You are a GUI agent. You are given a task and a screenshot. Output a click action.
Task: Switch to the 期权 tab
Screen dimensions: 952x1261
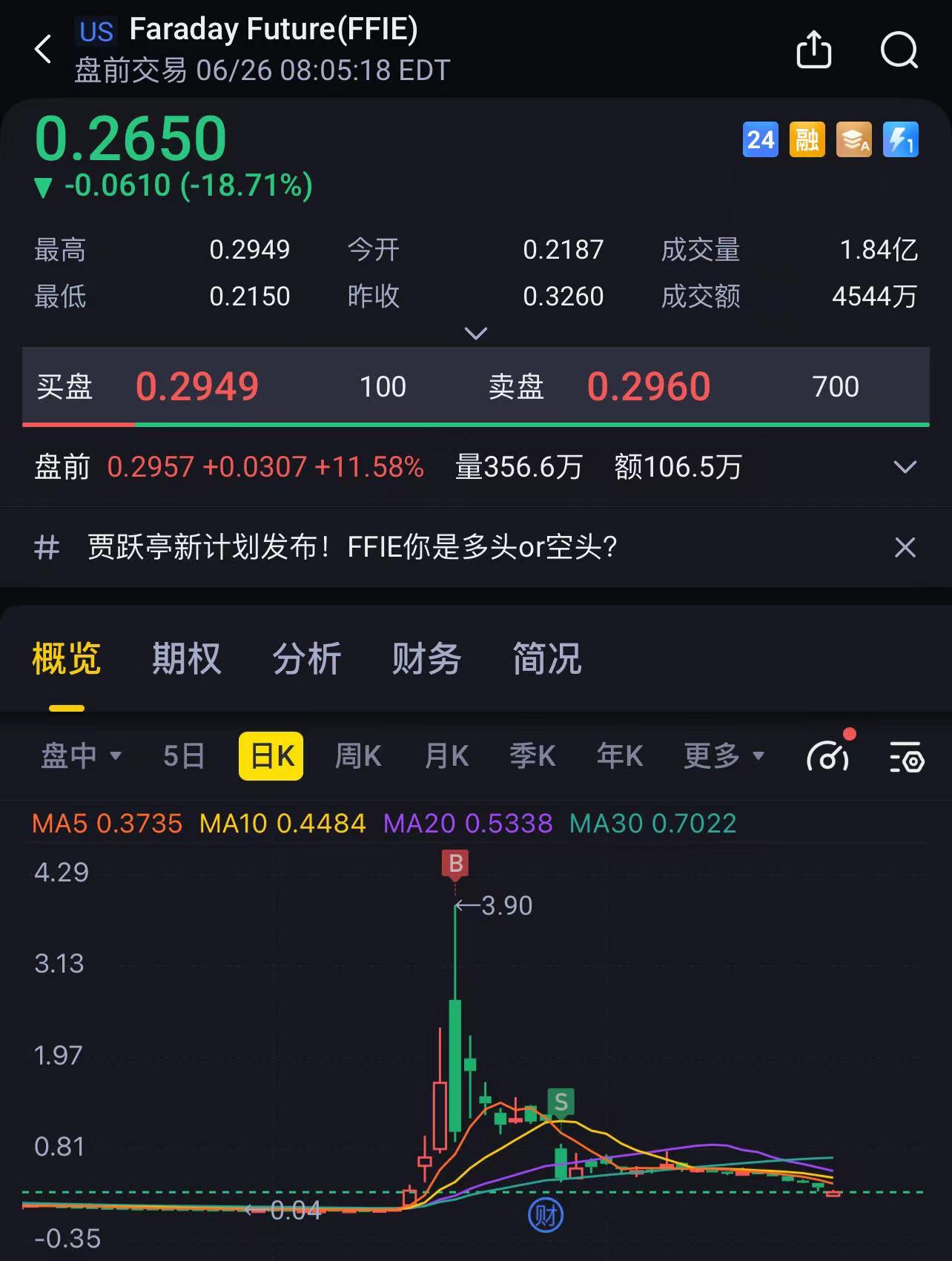[x=186, y=659]
